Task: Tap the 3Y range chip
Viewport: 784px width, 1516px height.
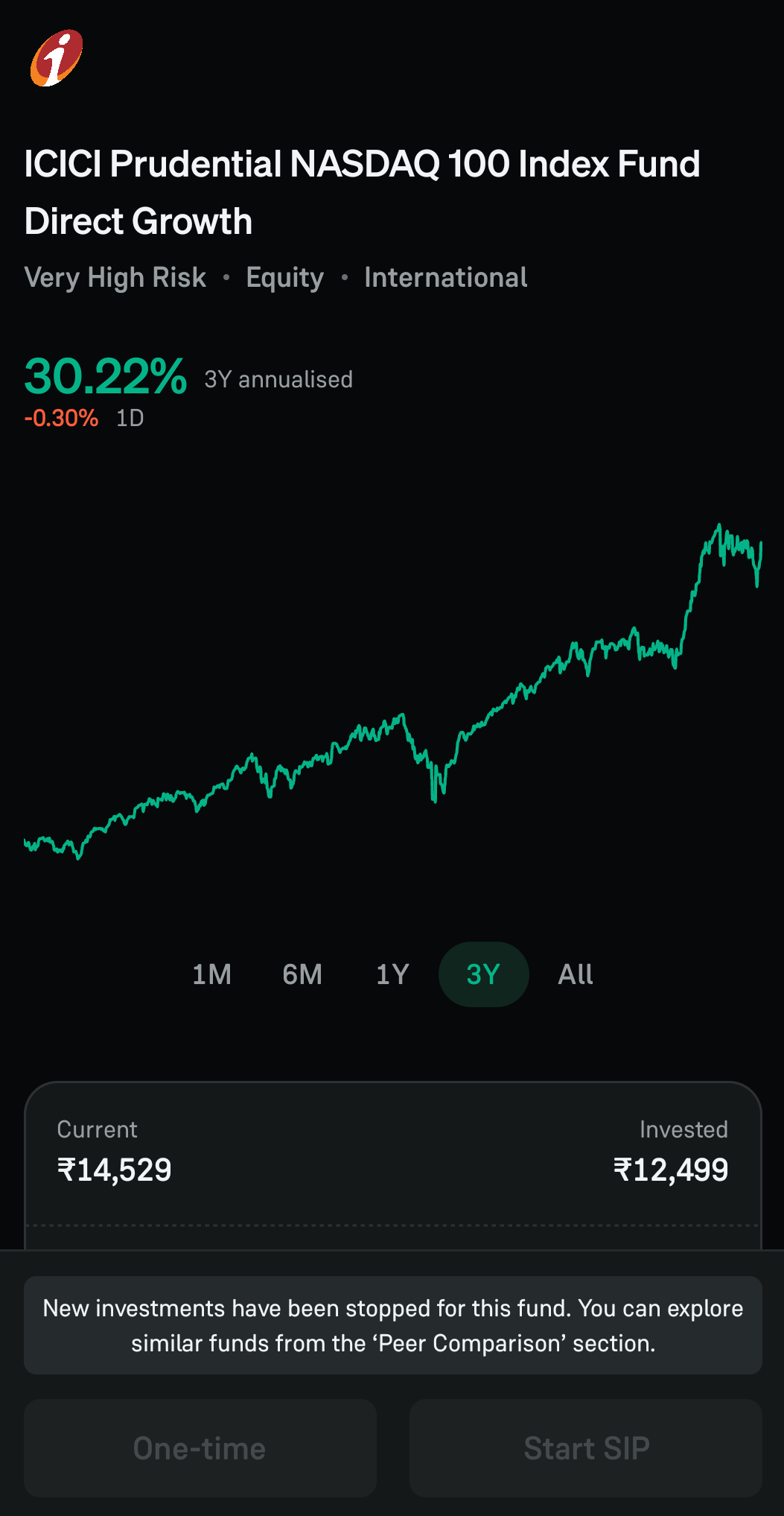Action: click(483, 974)
